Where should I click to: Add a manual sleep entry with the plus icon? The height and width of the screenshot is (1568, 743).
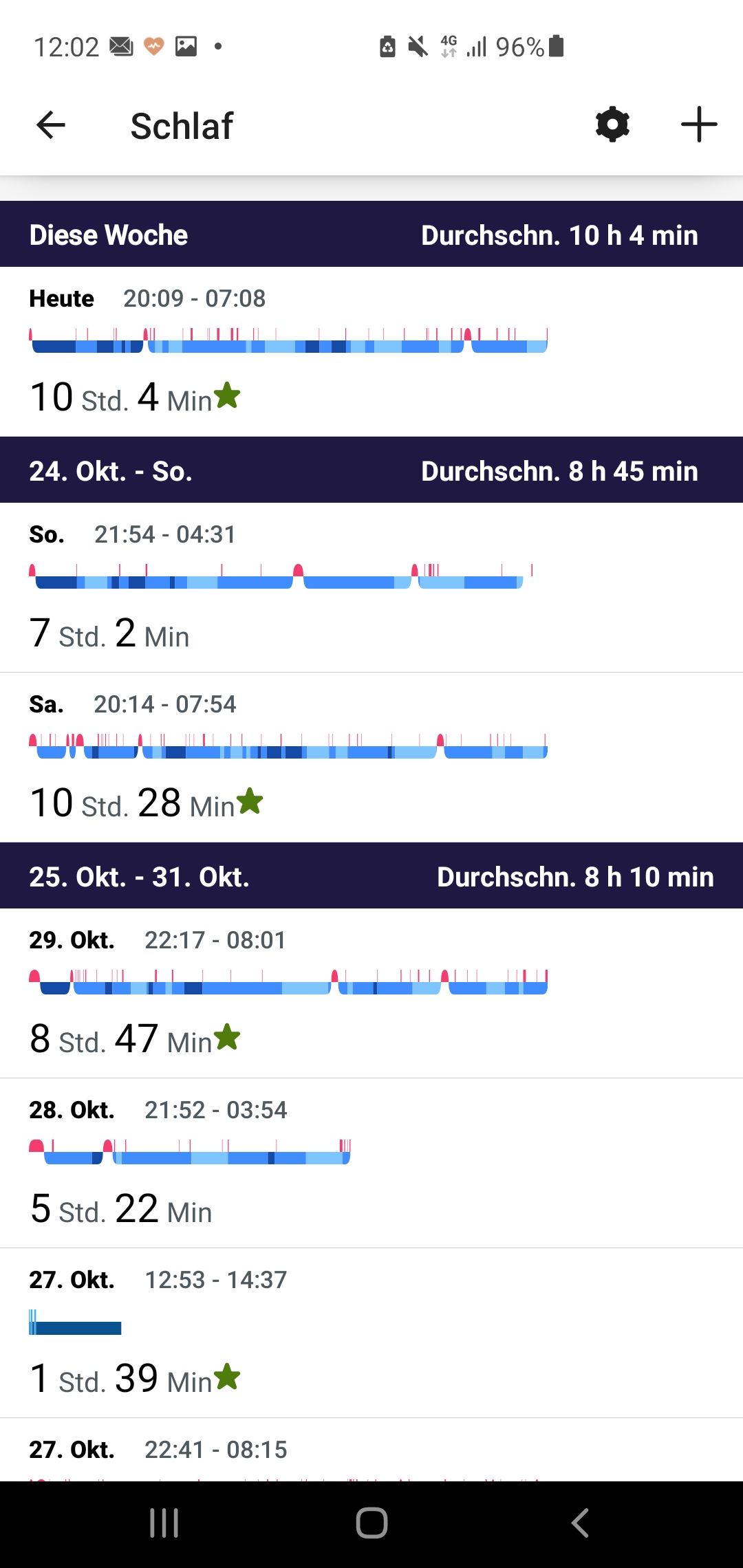[x=698, y=124]
